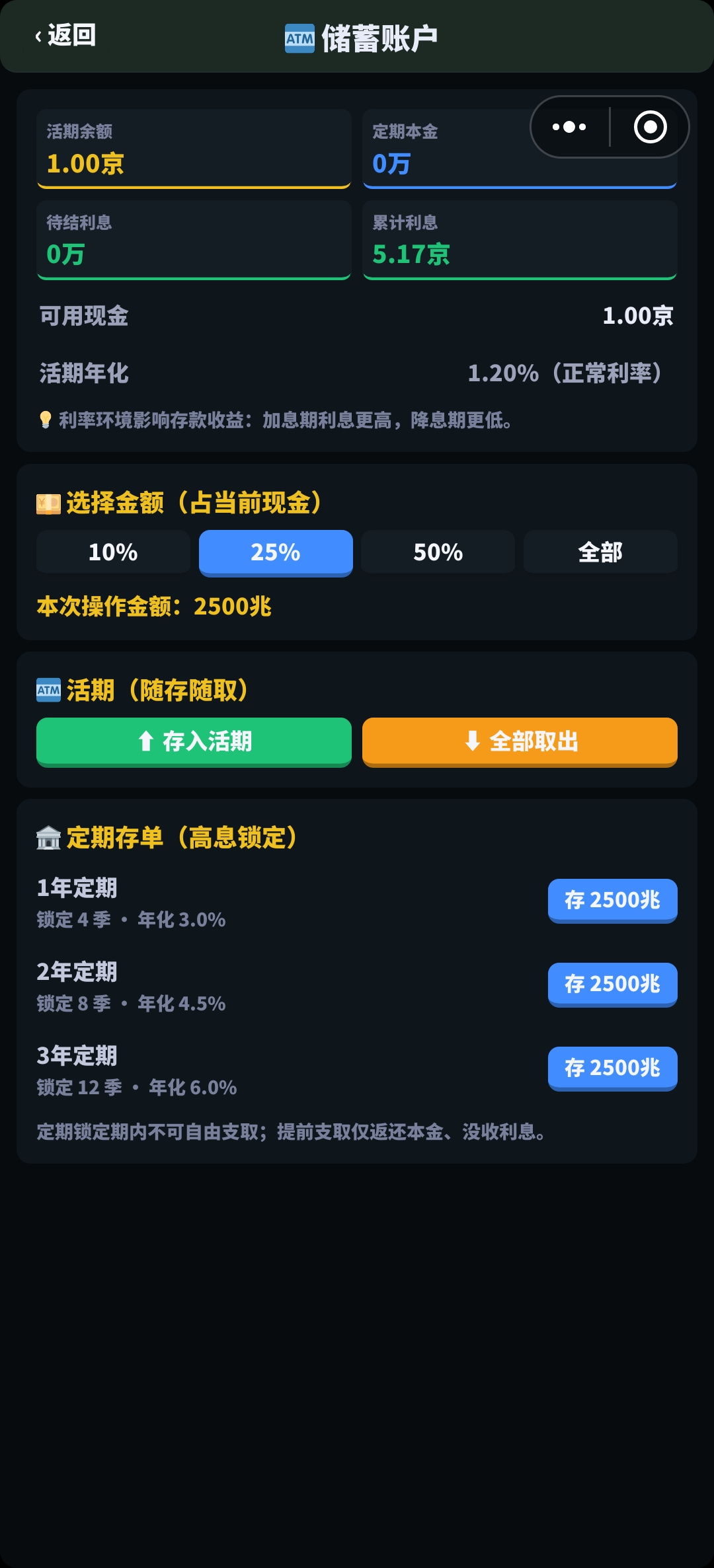The width and height of the screenshot is (714, 1568).
Task: Tap 存入活期 to deposit into demand savings
Action: [194, 741]
